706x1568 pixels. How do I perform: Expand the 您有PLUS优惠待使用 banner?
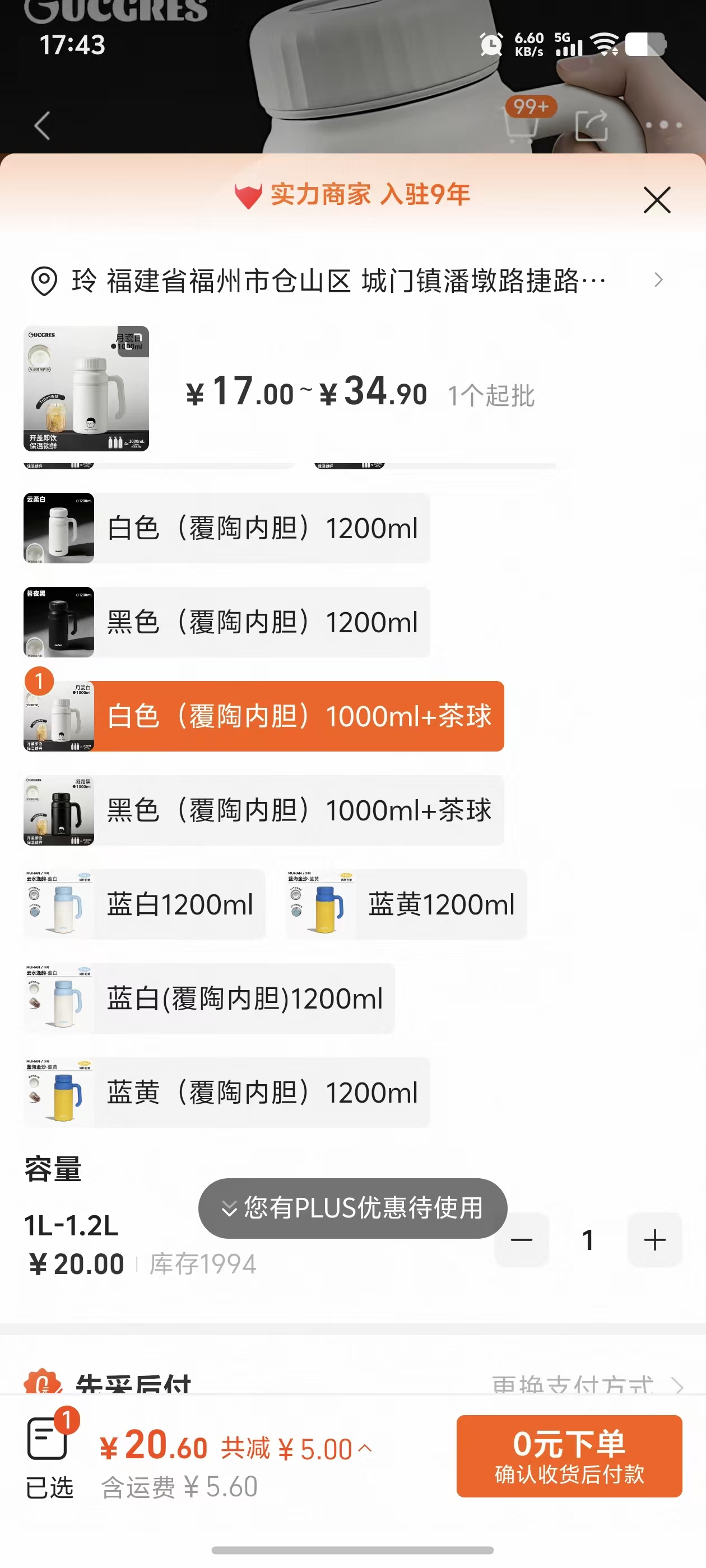352,1208
